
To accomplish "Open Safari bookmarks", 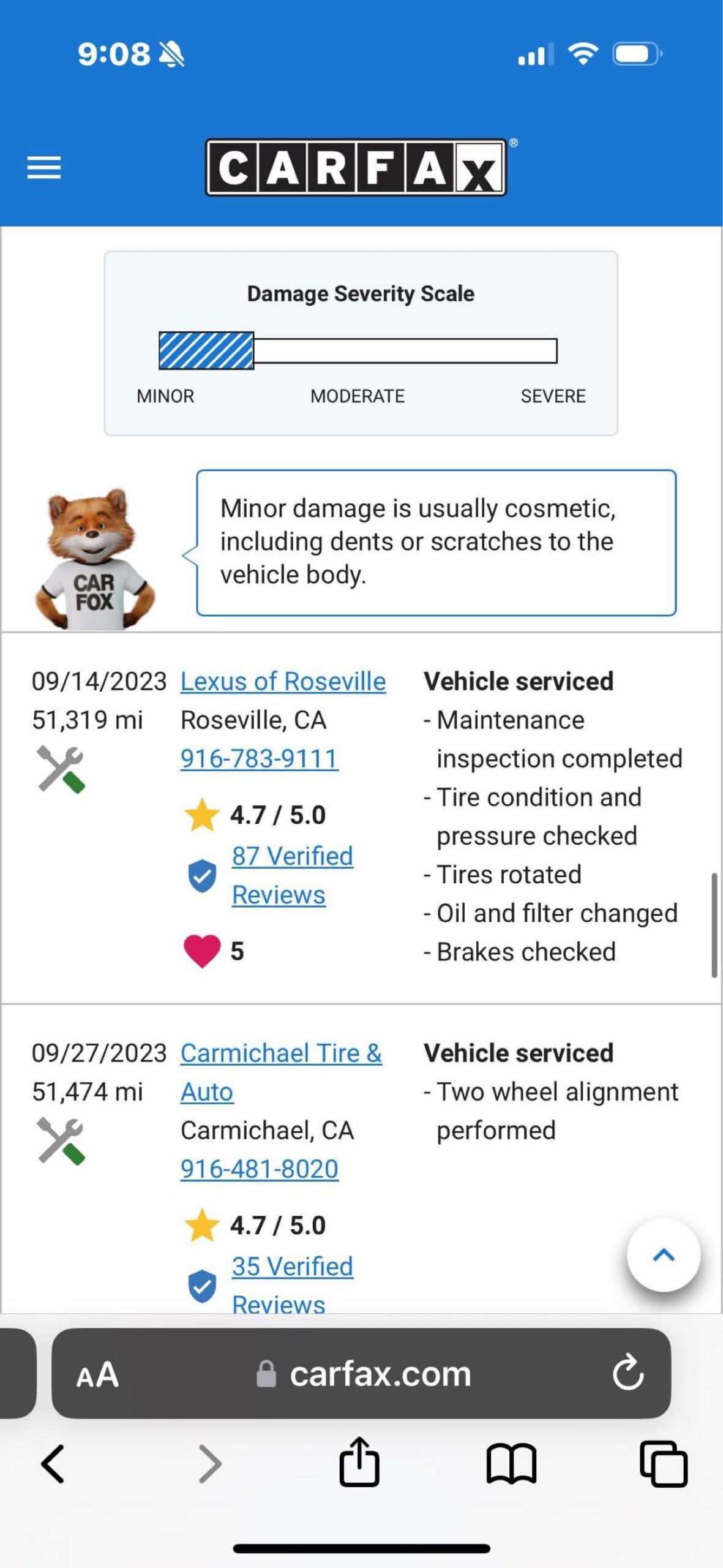I will (511, 1464).
